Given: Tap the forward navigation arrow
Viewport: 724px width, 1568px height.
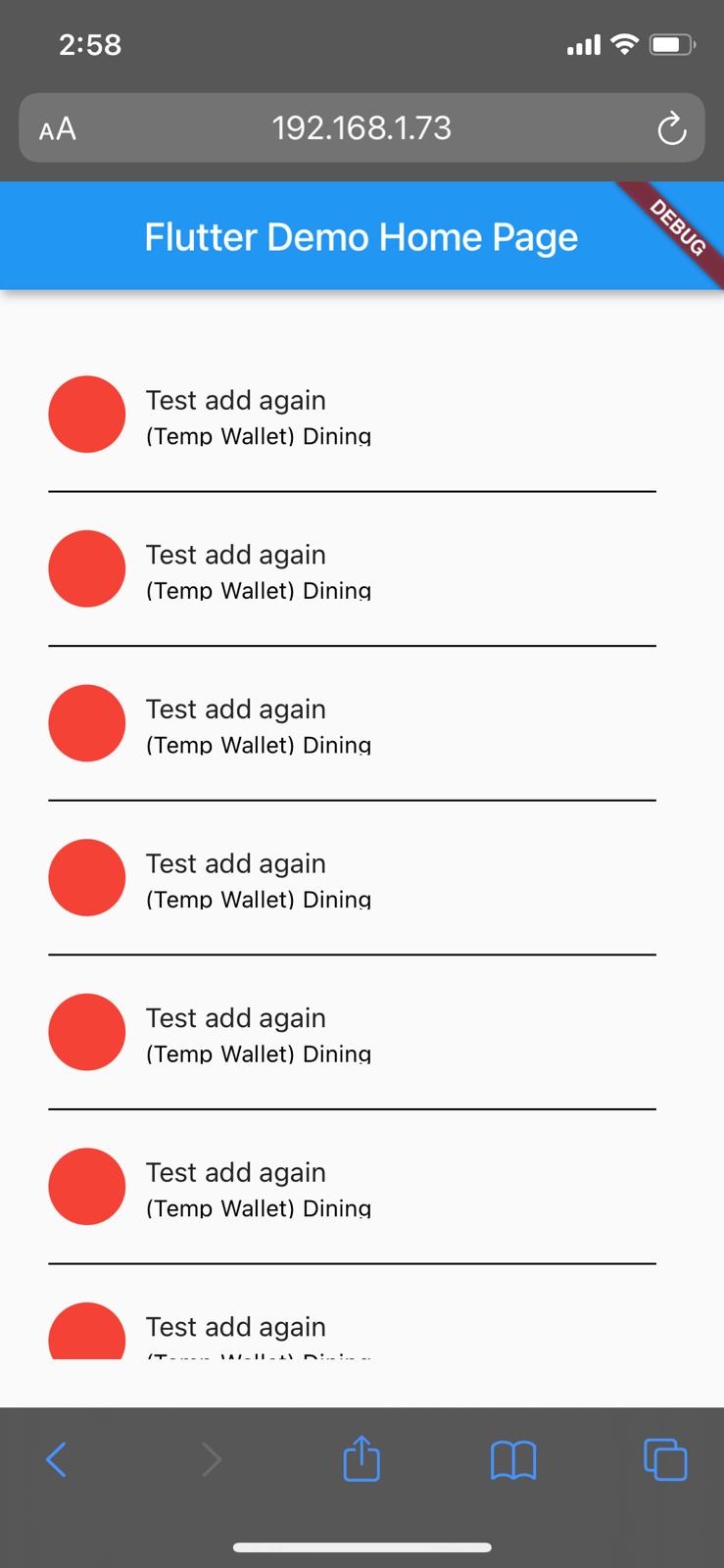Looking at the screenshot, I should (213, 1458).
